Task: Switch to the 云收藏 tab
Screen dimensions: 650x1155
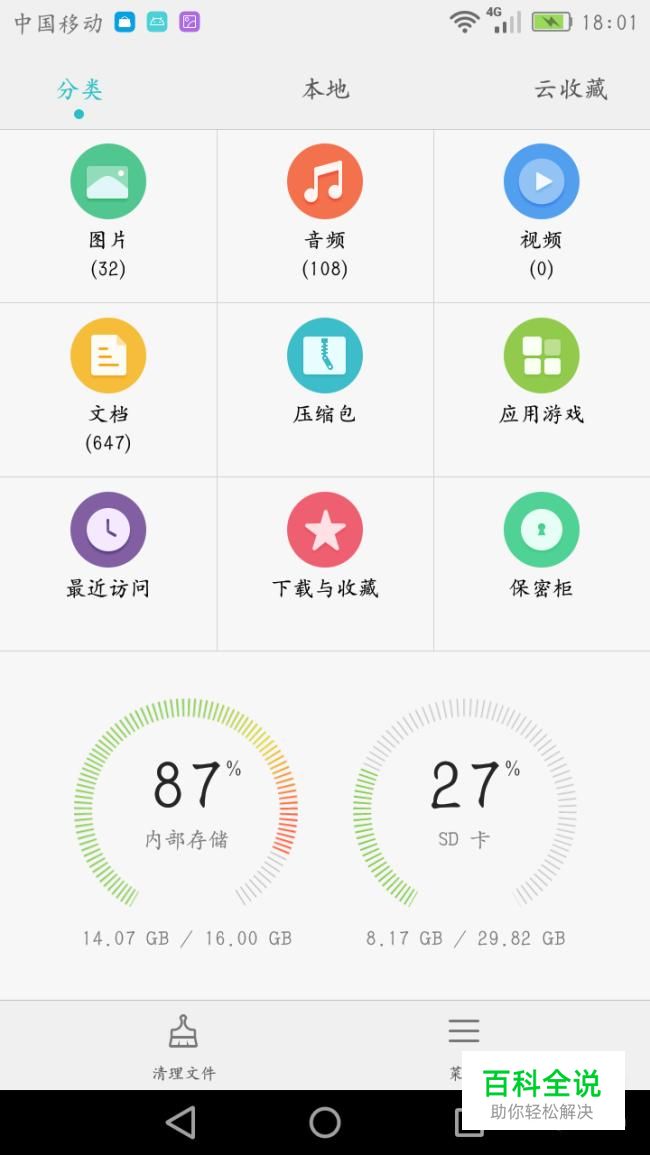Action: tap(570, 89)
